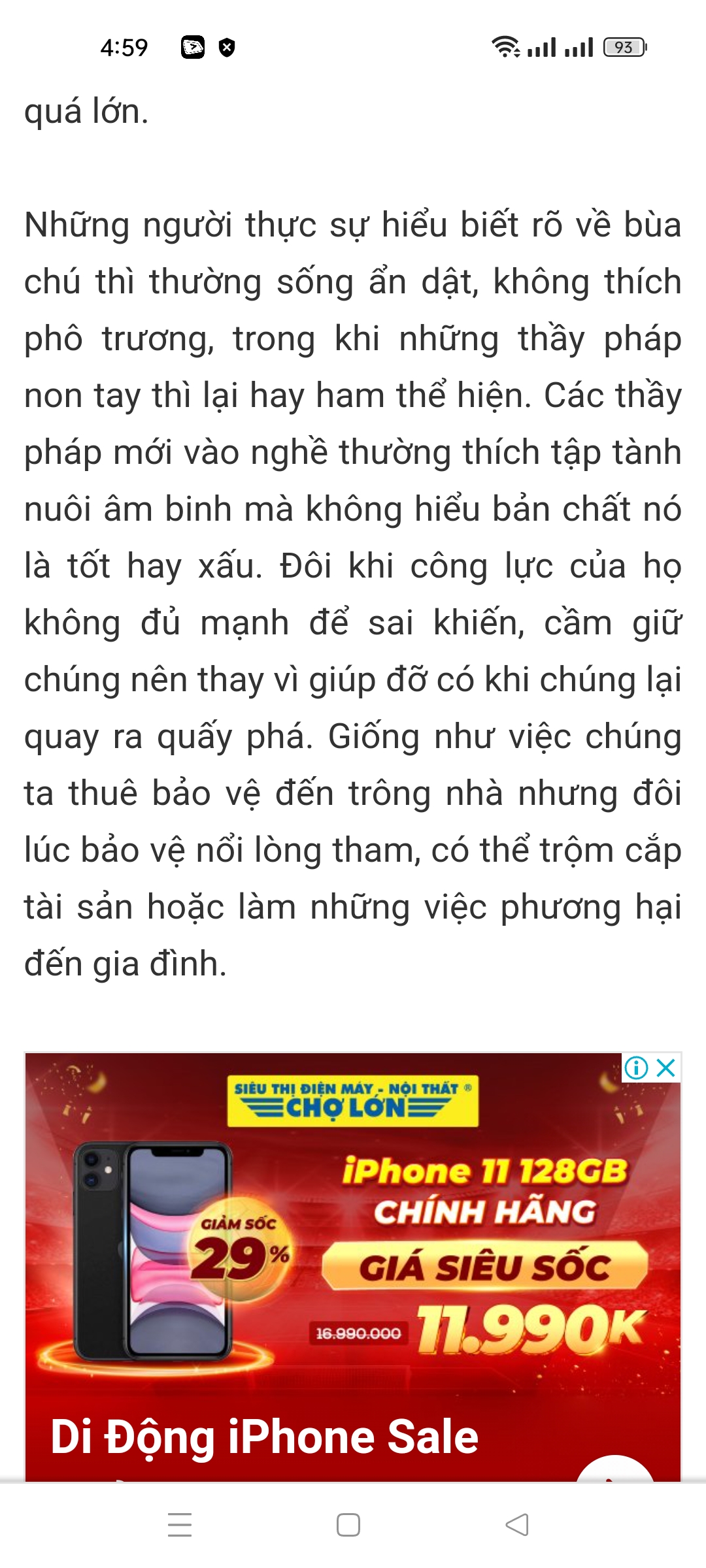Screen dimensions: 706x1568
Task: Go back with system back button
Action: (x=517, y=1525)
